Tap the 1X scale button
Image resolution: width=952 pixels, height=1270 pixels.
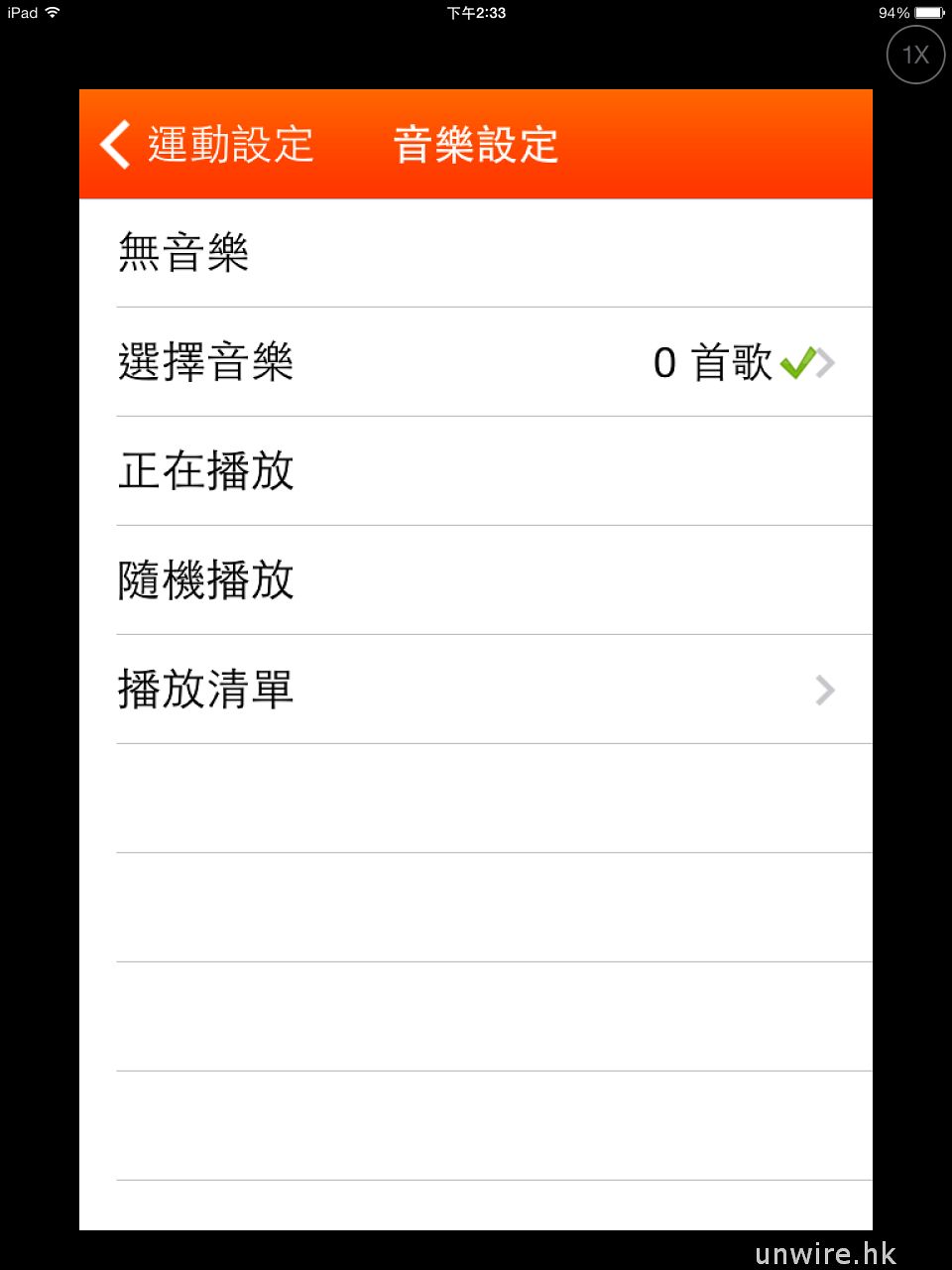[914, 55]
